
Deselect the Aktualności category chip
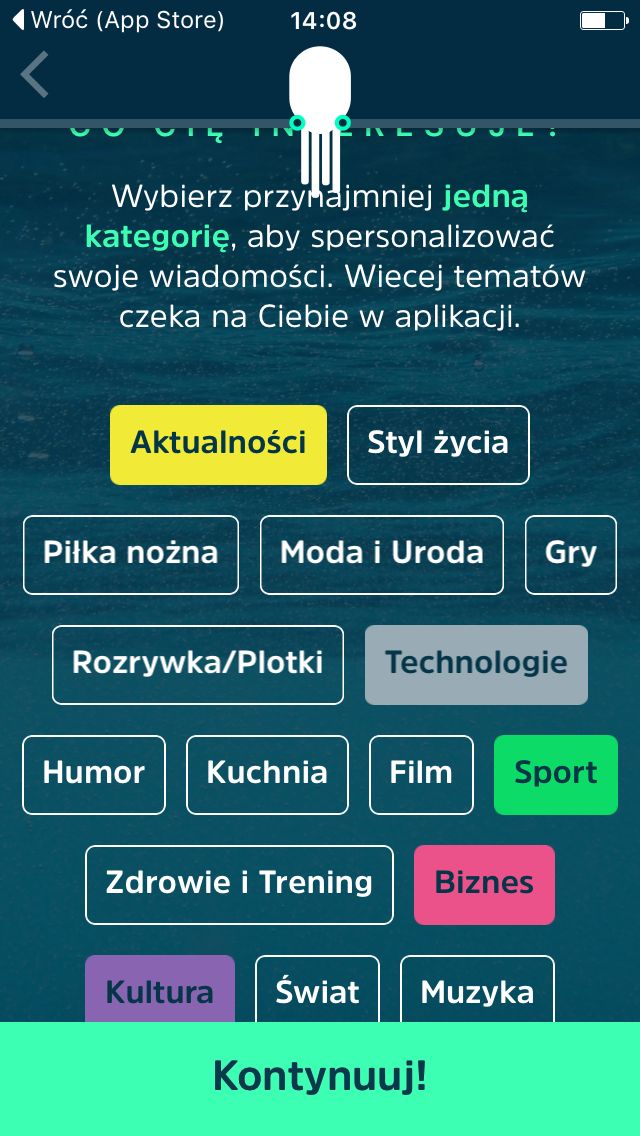[218, 445]
